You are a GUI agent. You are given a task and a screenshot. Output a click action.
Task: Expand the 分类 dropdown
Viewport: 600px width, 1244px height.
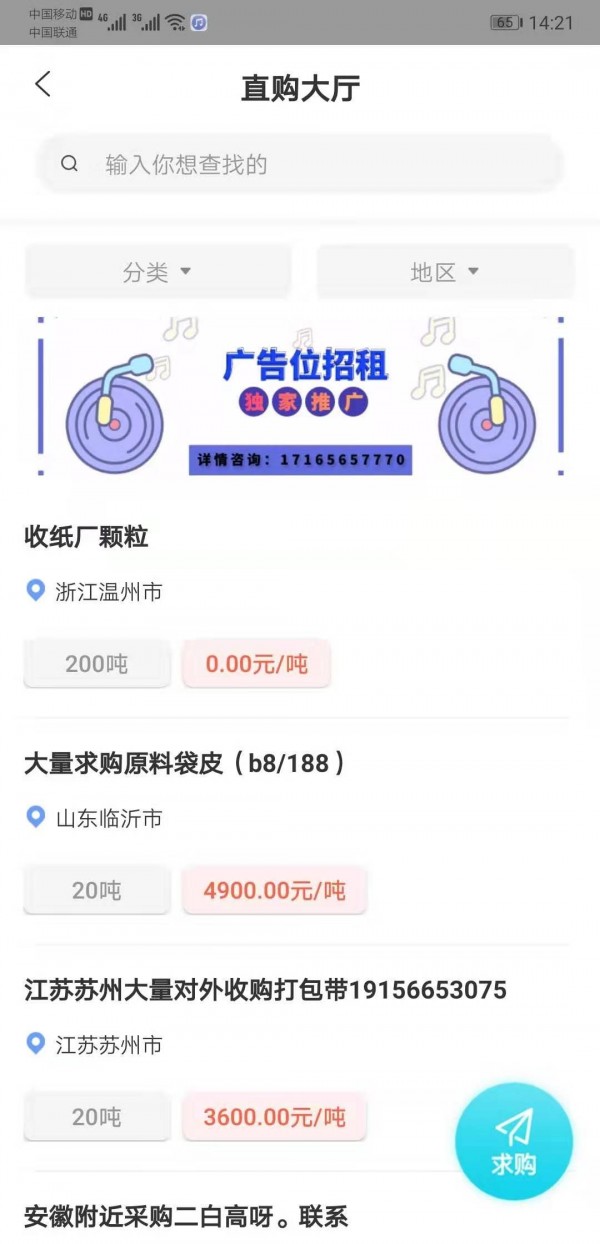point(157,272)
